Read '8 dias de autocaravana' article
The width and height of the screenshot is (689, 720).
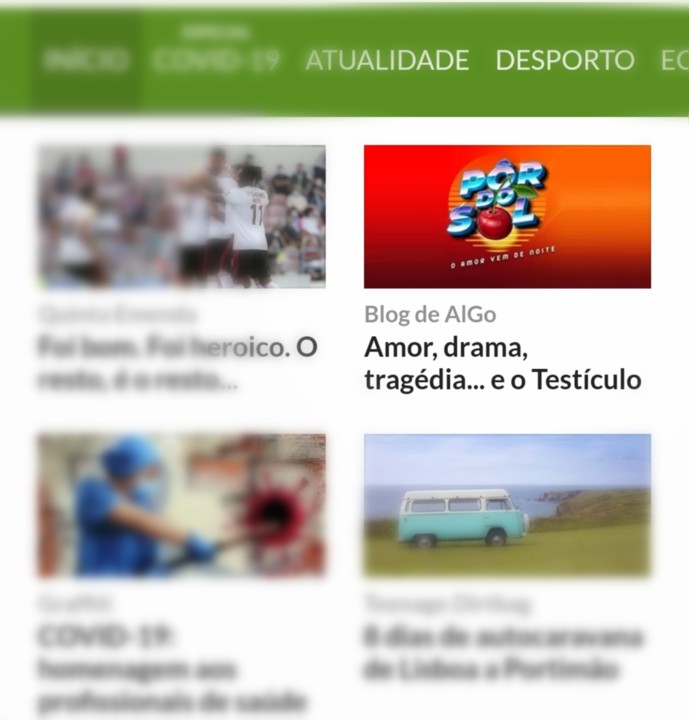[502, 653]
